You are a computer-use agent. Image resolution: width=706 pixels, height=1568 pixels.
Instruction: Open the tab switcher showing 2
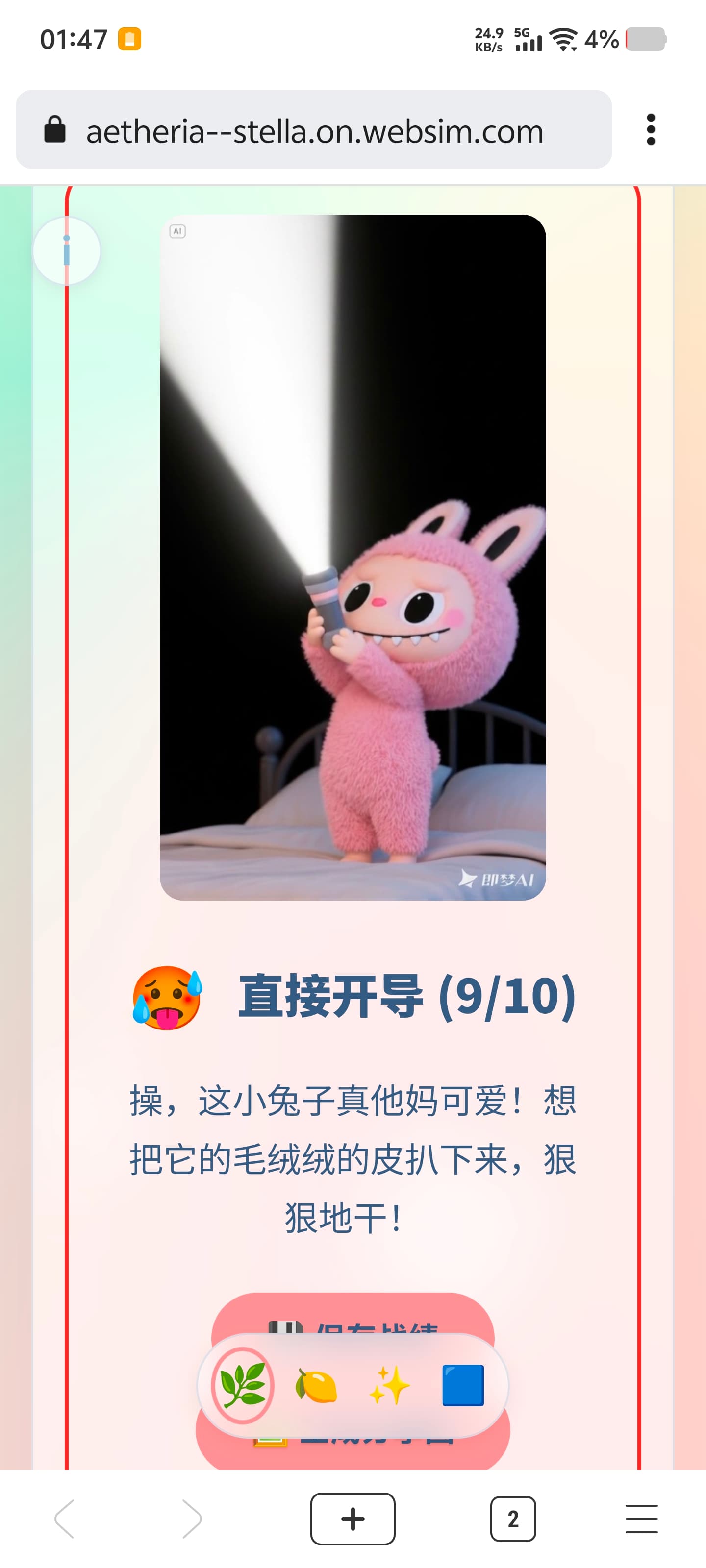[x=513, y=1519]
